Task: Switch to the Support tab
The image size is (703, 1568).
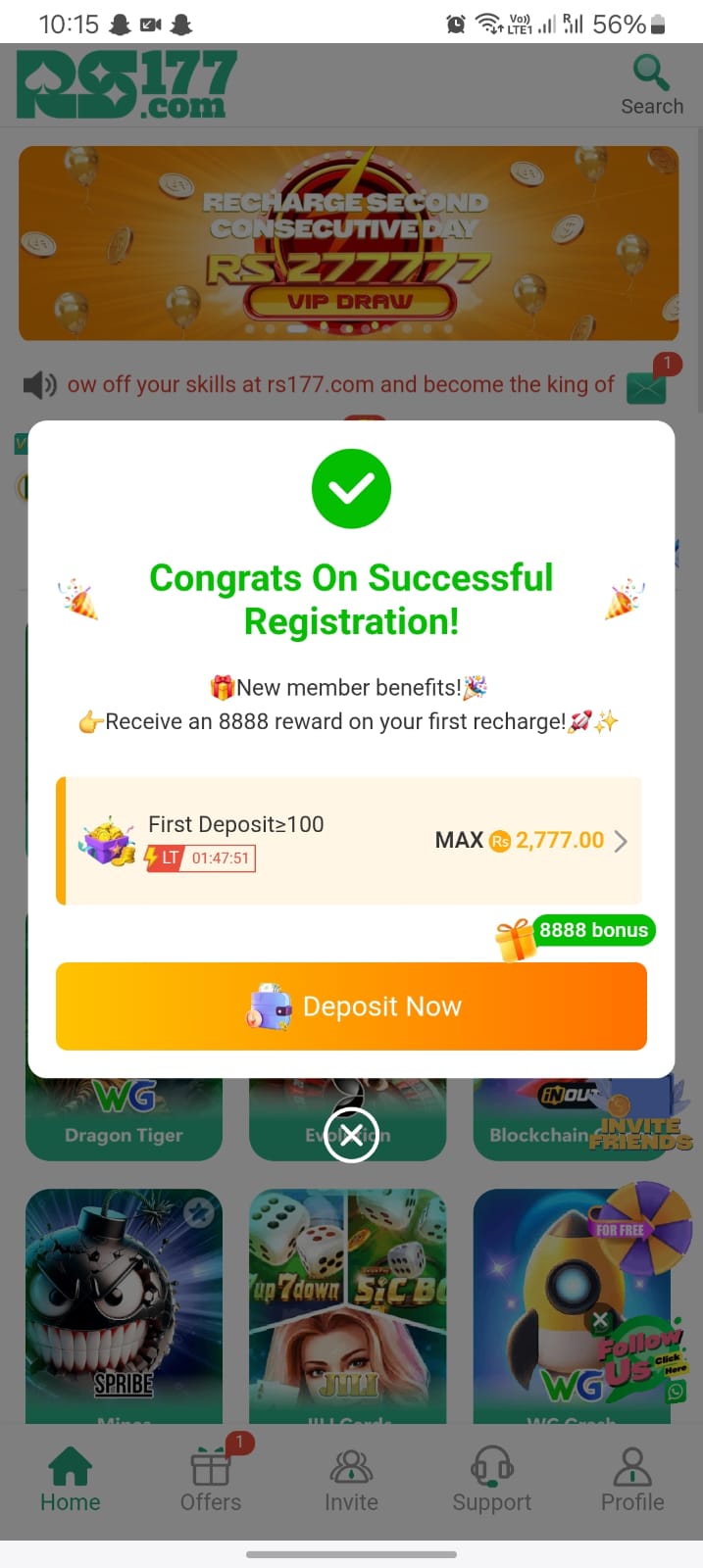Action: pos(491,1481)
